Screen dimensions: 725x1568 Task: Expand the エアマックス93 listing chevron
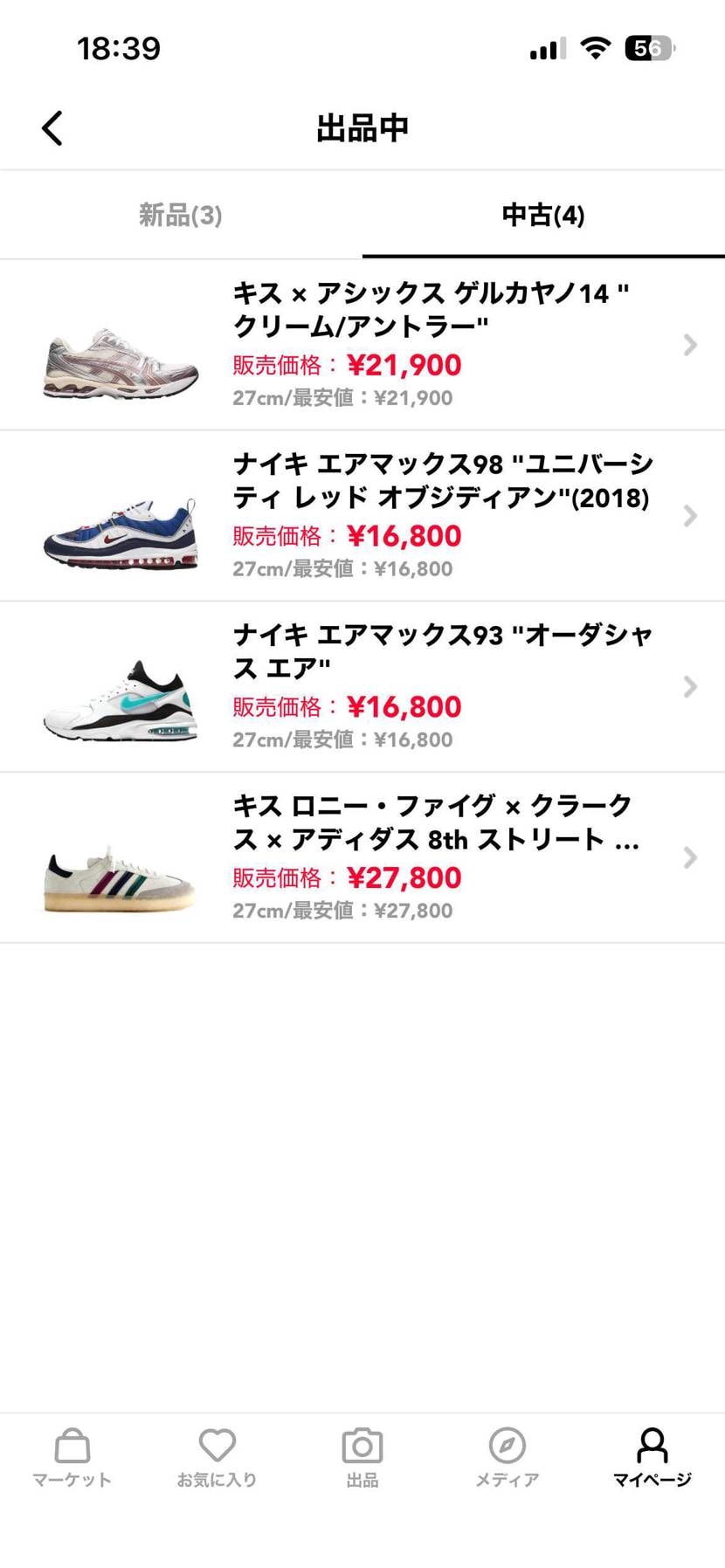pyautogui.click(x=690, y=686)
